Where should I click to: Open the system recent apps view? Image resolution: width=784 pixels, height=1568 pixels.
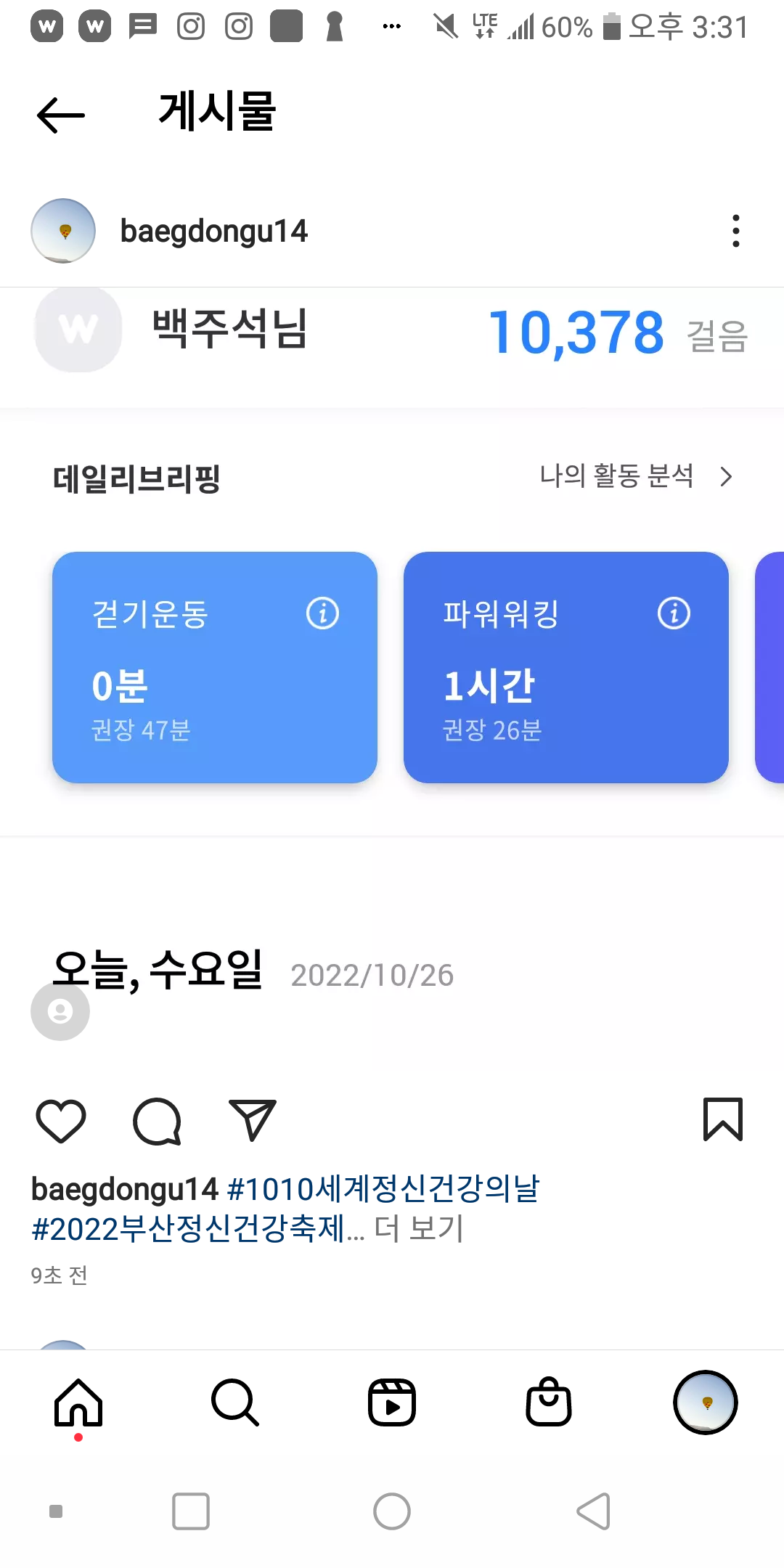[x=191, y=1511]
